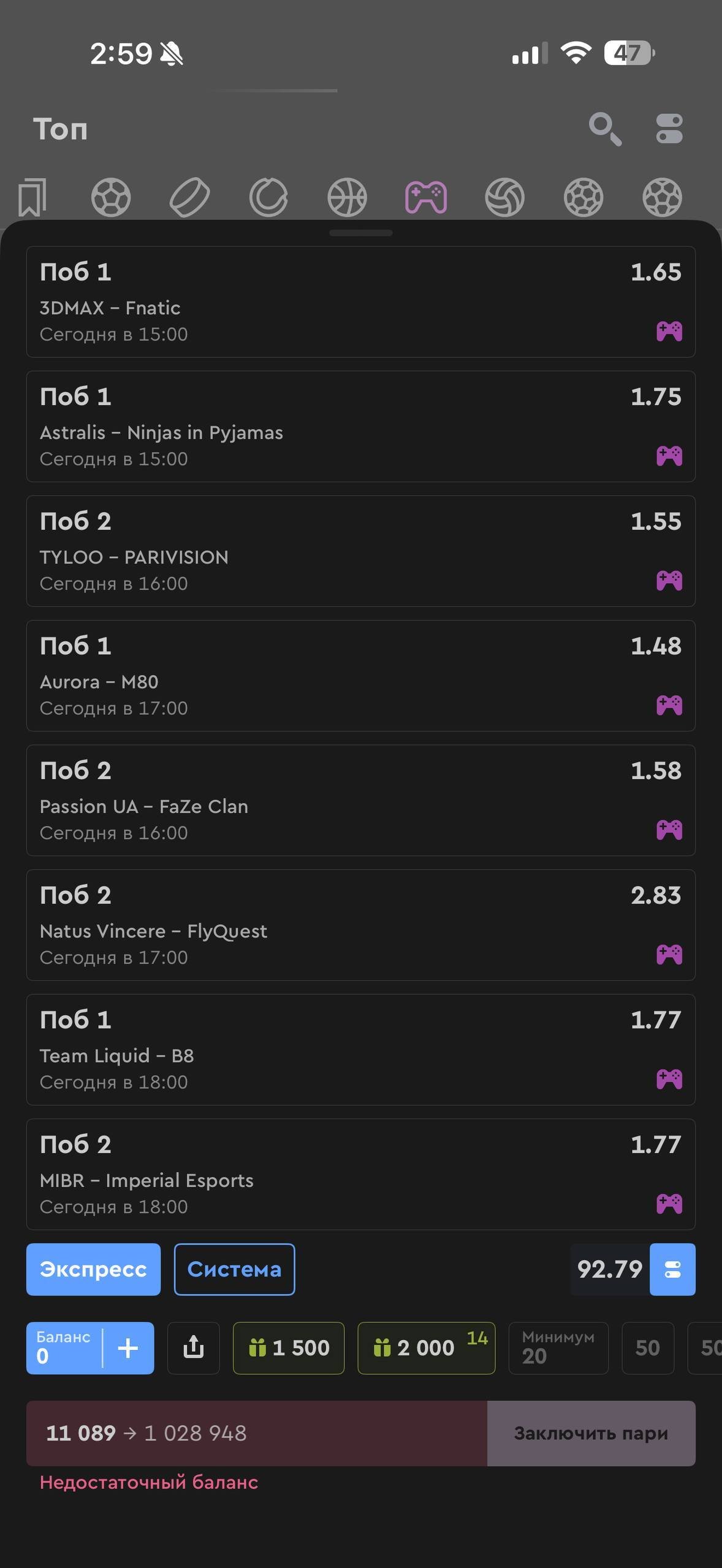Screen dimensions: 722x1568
Task: Share the bet slip
Action: click(x=194, y=1347)
